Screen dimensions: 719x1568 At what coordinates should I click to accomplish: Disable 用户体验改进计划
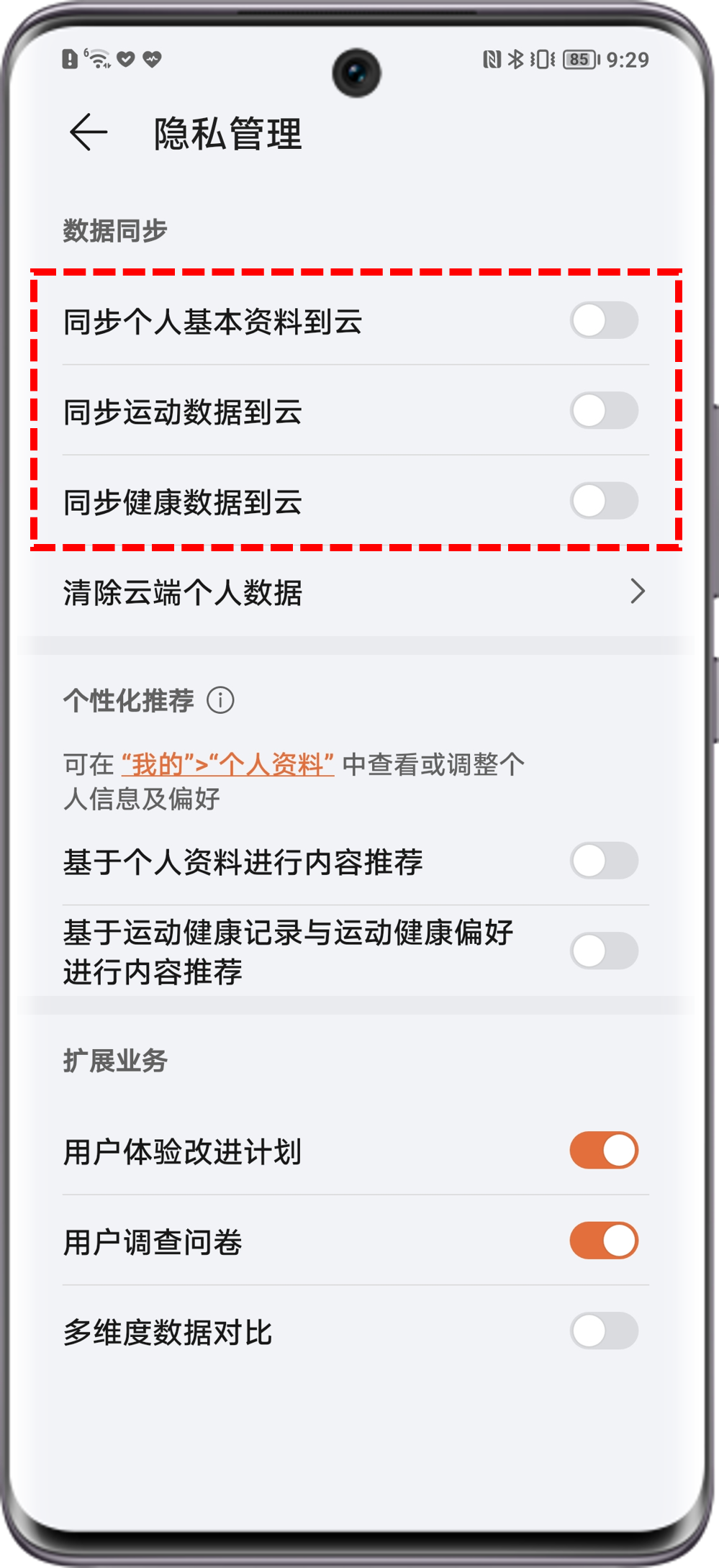pos(603,1151)
